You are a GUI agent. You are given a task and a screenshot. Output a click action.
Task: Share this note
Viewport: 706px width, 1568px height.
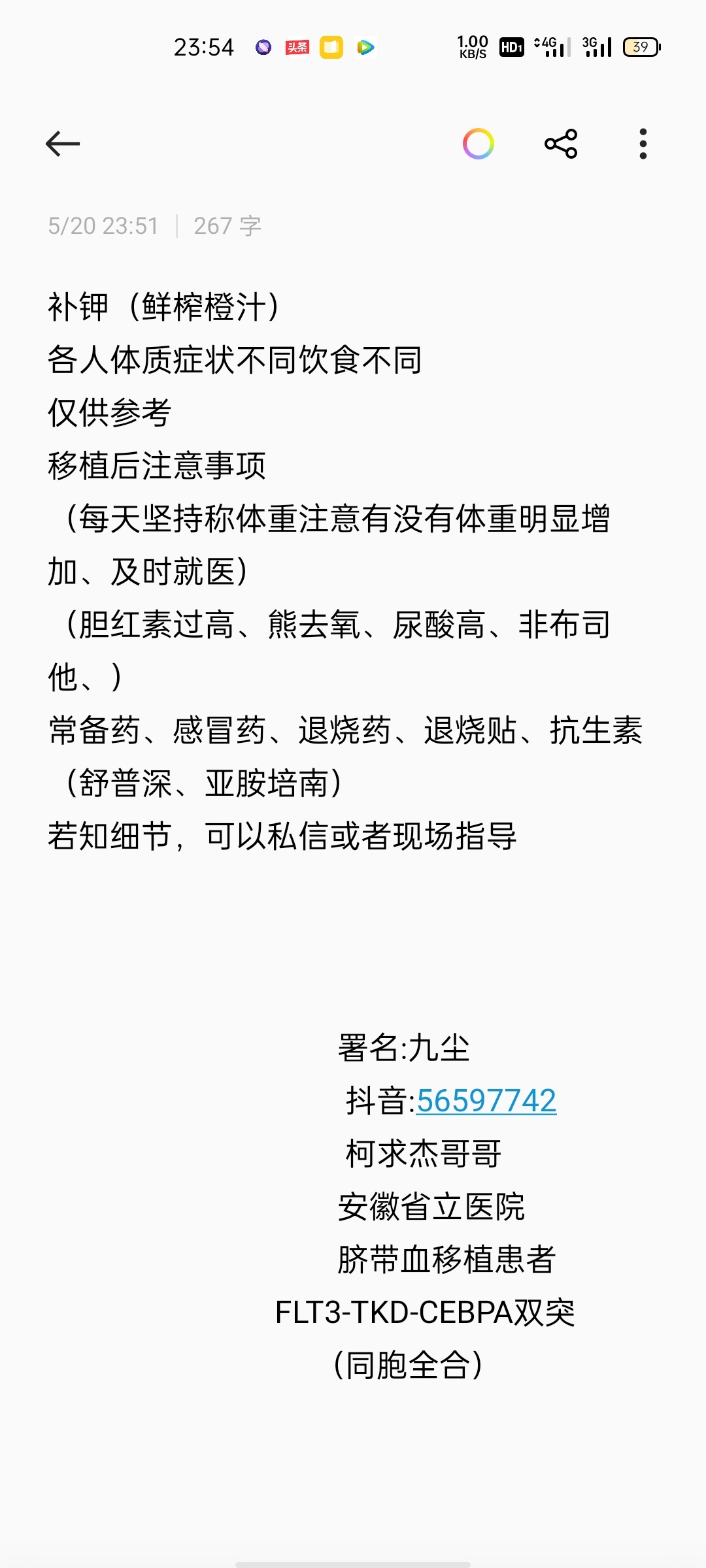pos(561,144)
